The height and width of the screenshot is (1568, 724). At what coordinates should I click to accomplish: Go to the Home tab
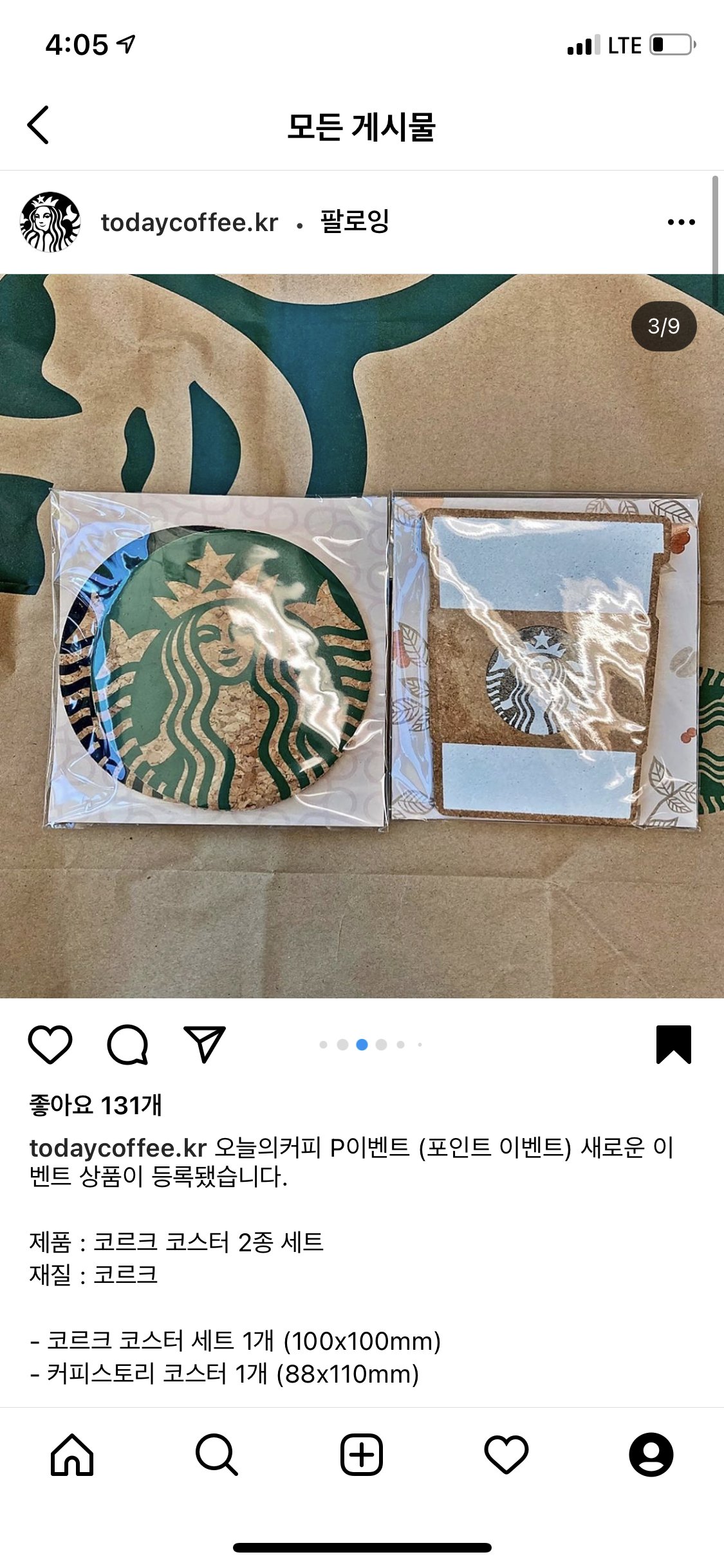pyautogui.click(x=72, y=1455)
